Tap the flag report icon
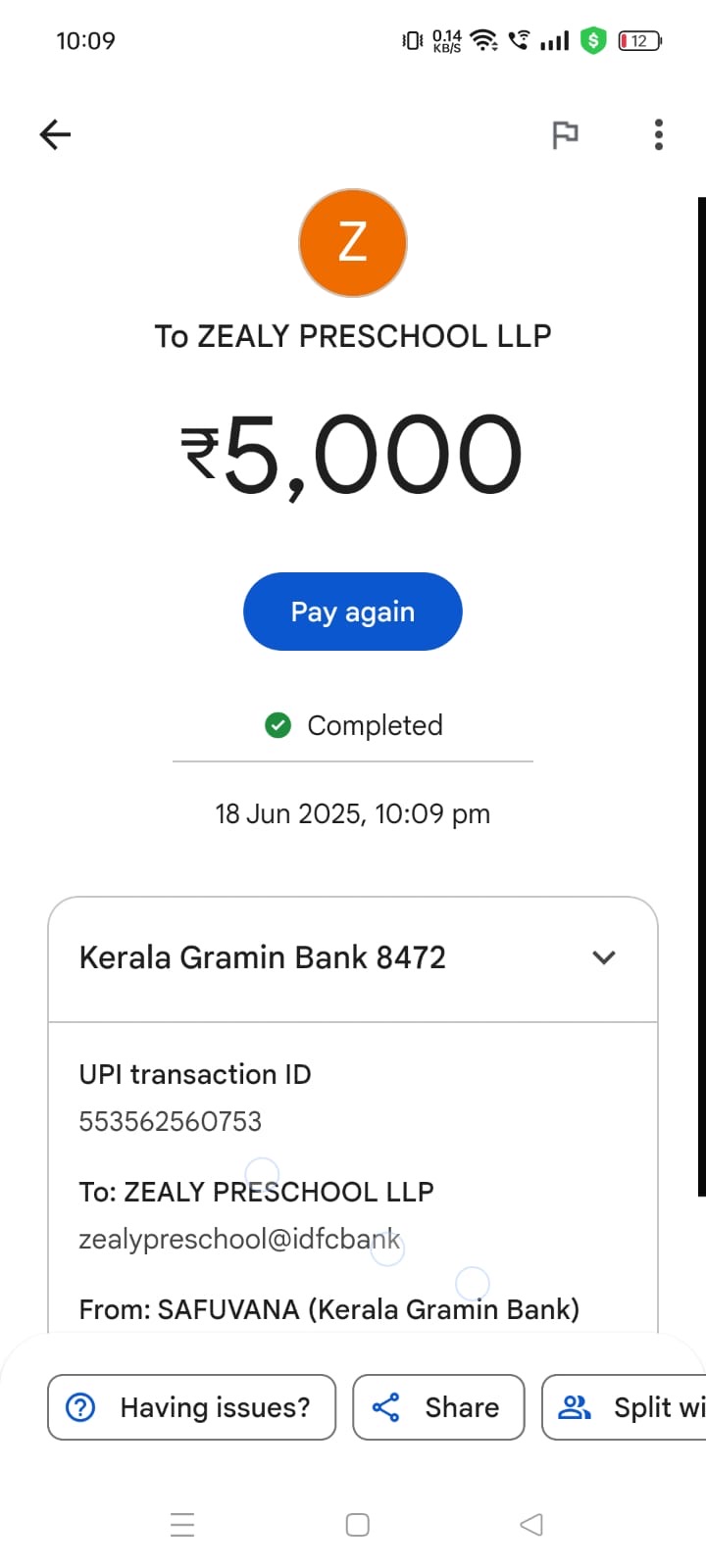This screenshot has height=1568, width=706. point(565,134)
